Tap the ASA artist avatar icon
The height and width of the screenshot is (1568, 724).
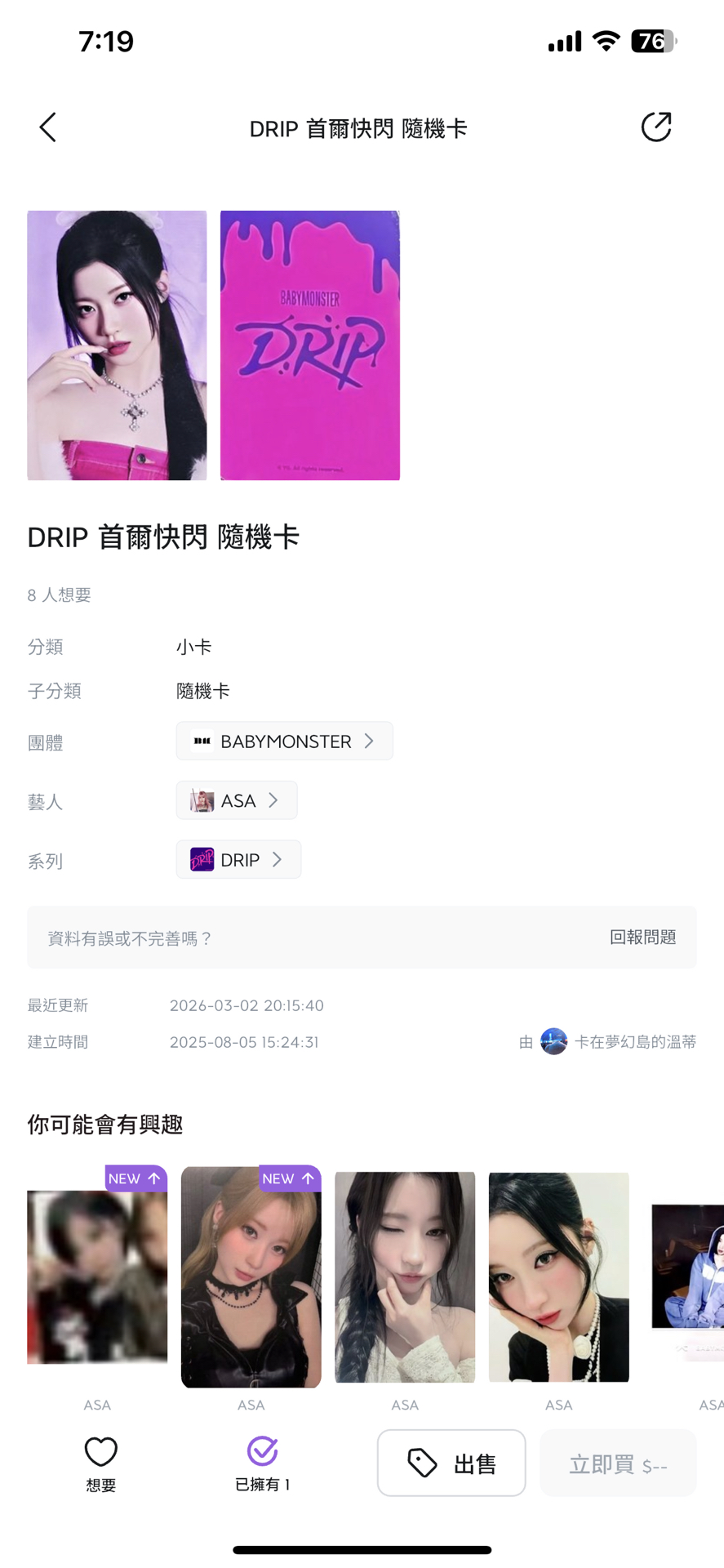(x=200, y=800)
